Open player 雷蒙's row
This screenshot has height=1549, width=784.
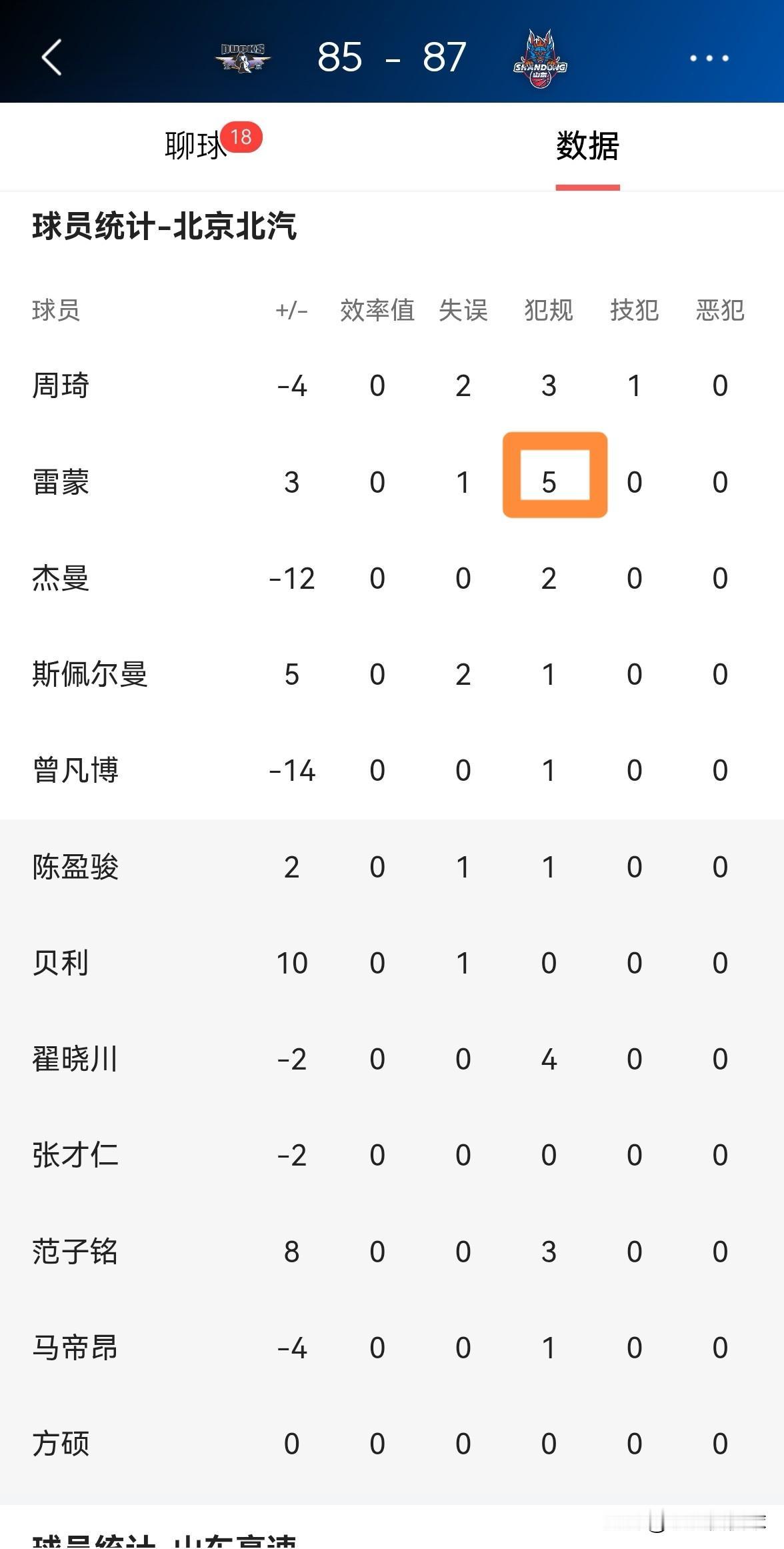pyautogui.click(x=392, y=481)
